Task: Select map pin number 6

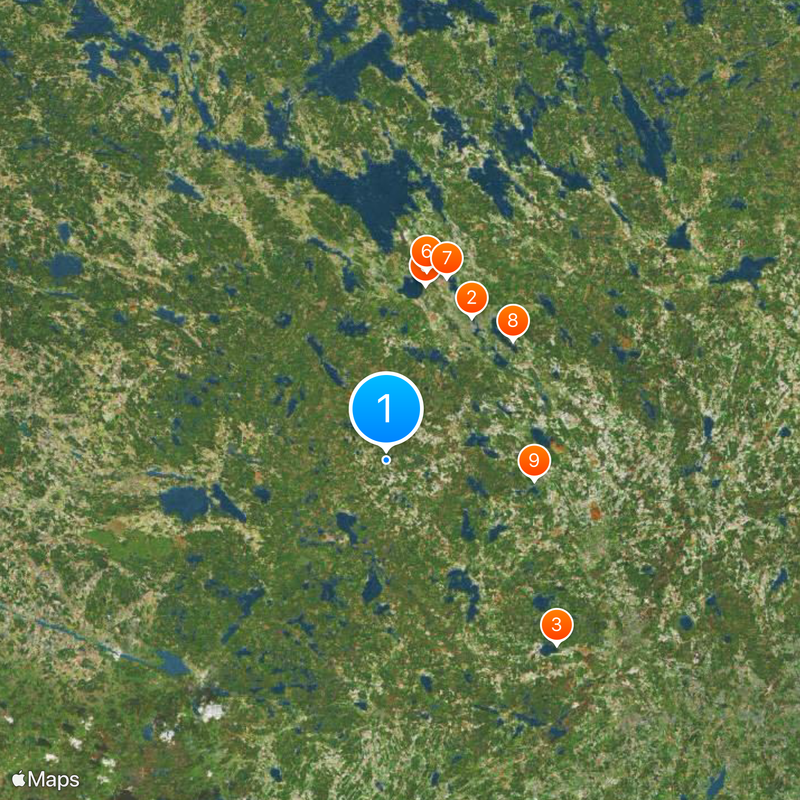Action: click(424, 250)
